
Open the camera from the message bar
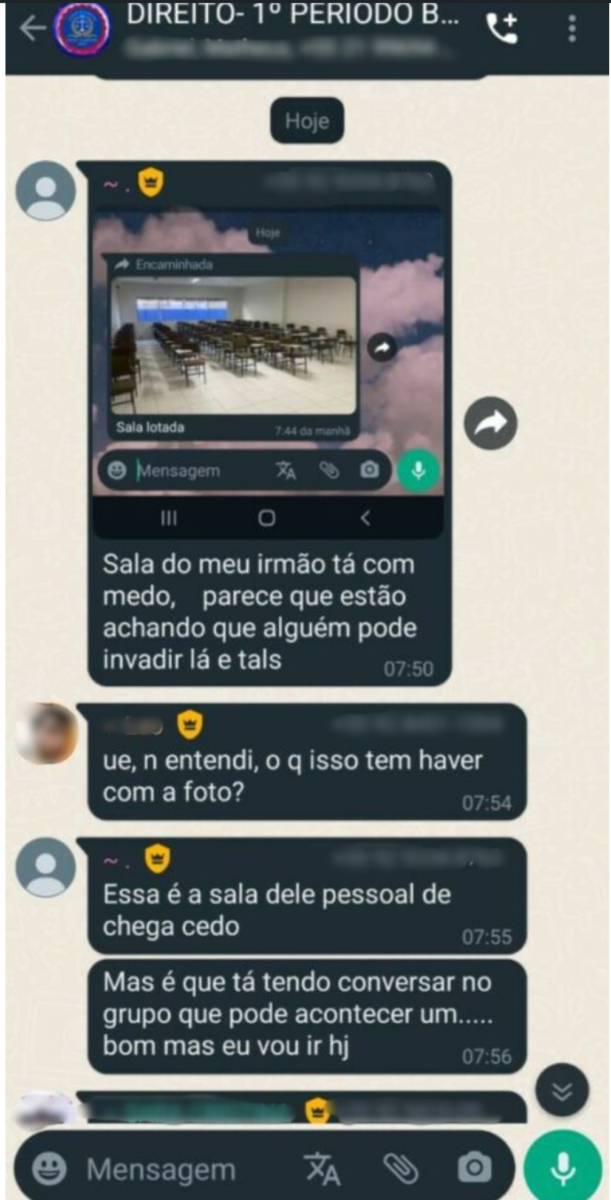pyautogui.click(x=474, y=1167)
